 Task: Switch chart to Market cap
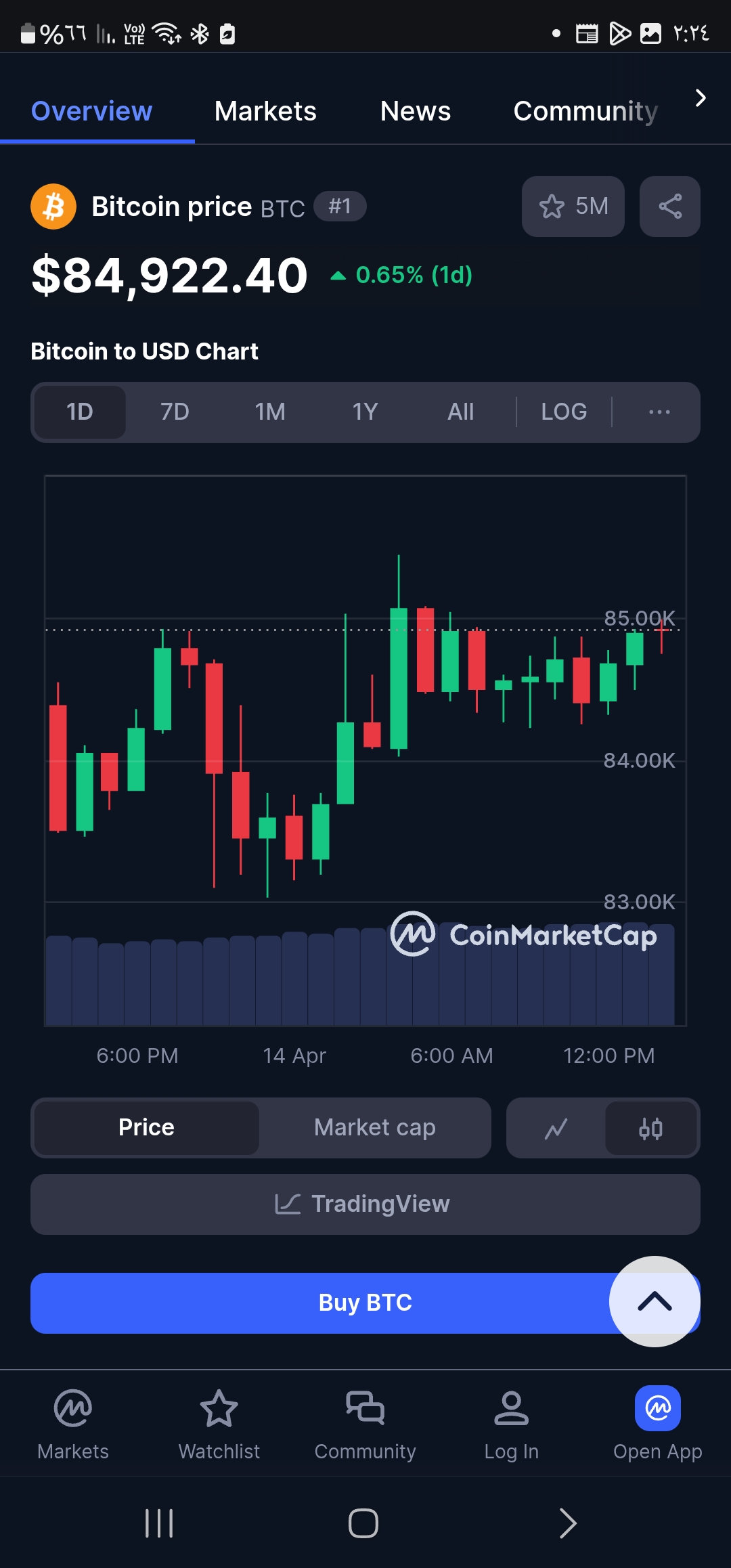374,1127
